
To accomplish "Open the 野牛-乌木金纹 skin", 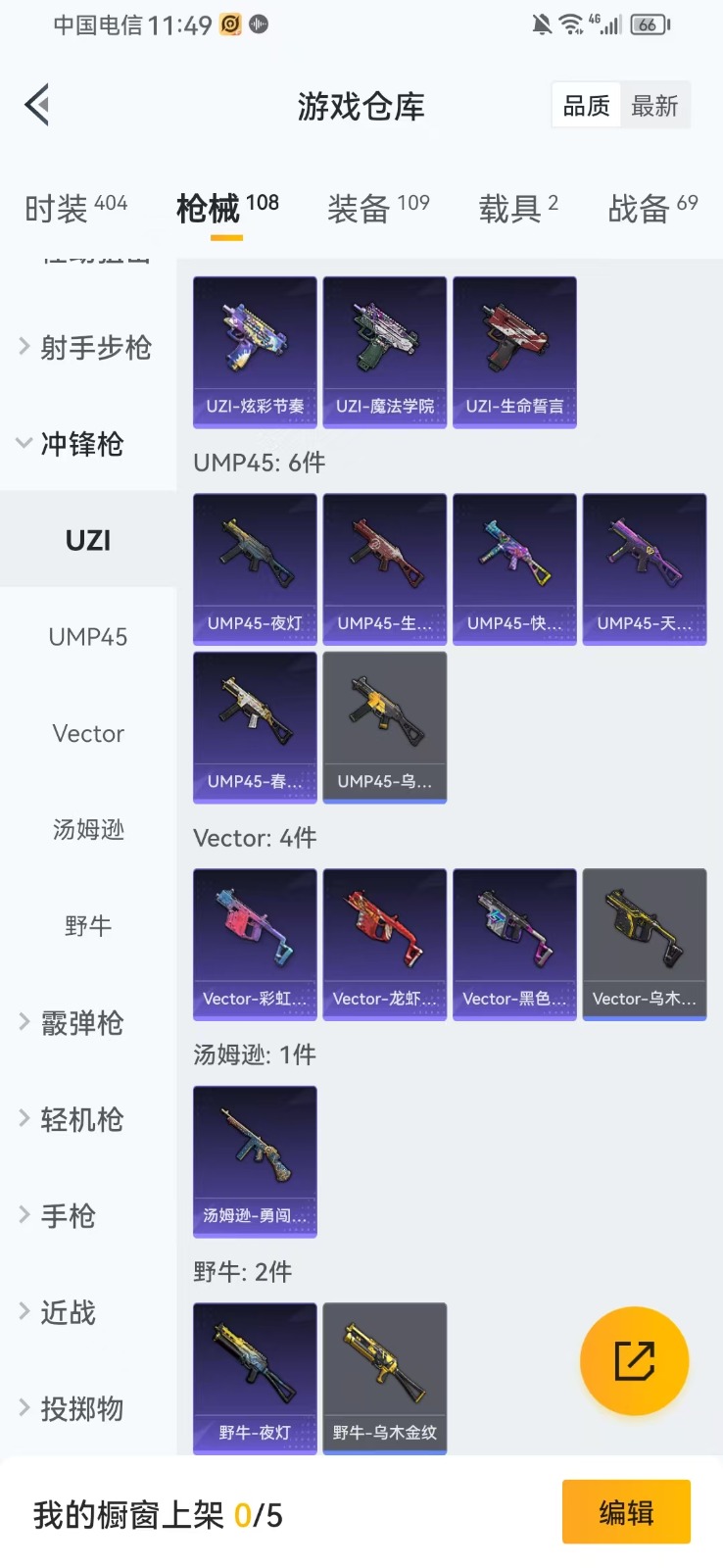I will [x=384, y=1377].
